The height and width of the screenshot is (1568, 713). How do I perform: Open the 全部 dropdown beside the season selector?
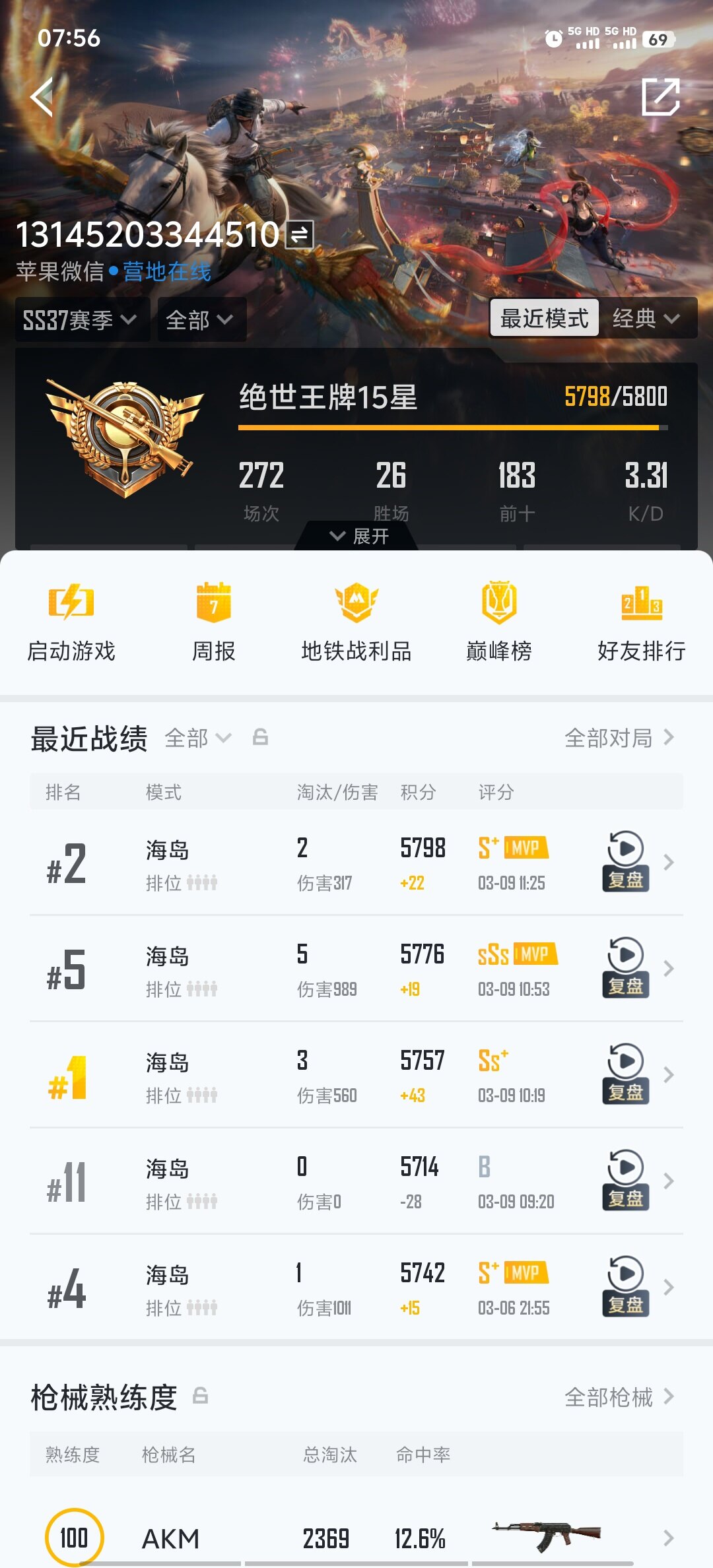pos(200,320)
